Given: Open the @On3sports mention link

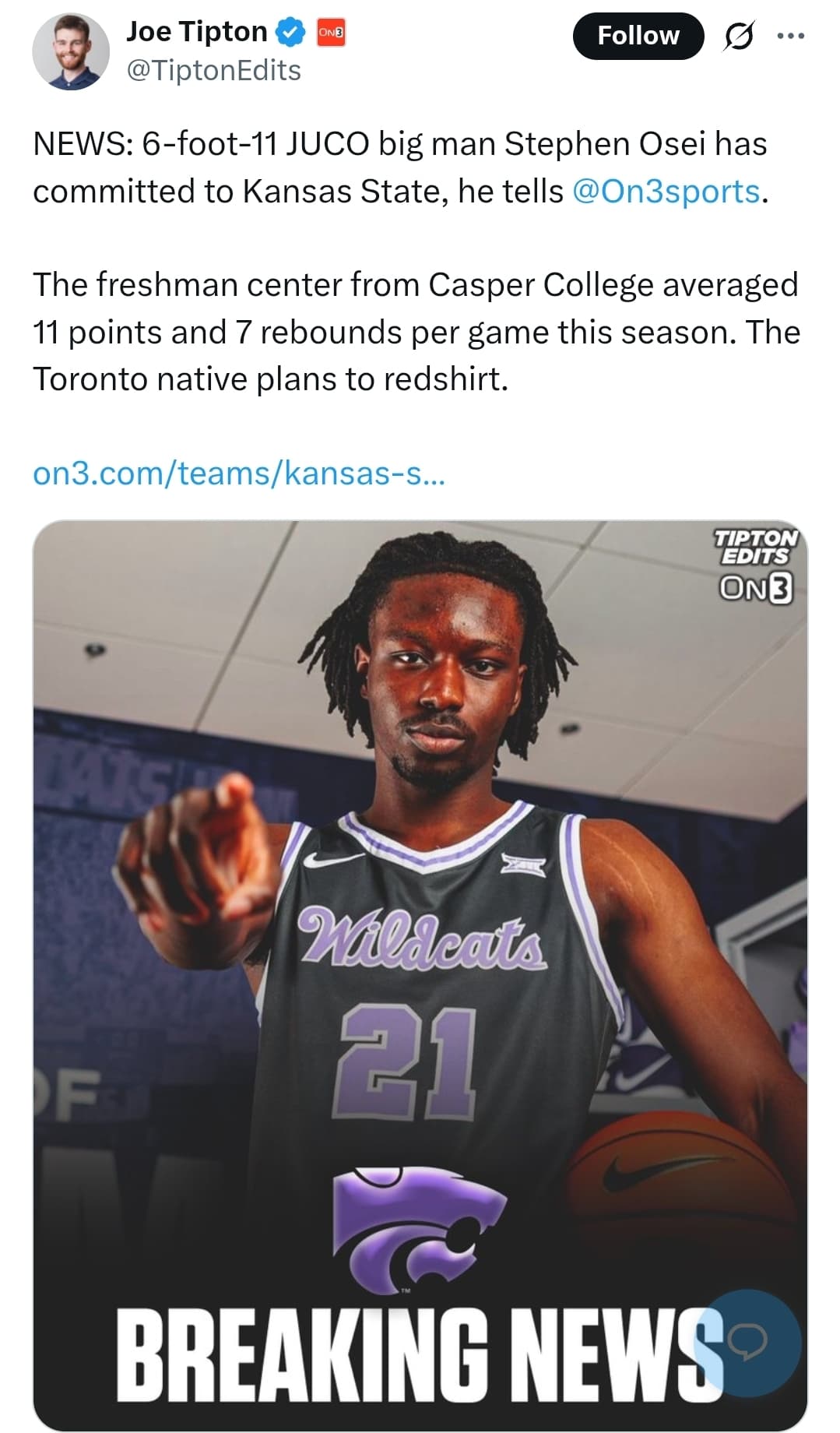Looking at the screenshot, I should [x=666, y=191].
